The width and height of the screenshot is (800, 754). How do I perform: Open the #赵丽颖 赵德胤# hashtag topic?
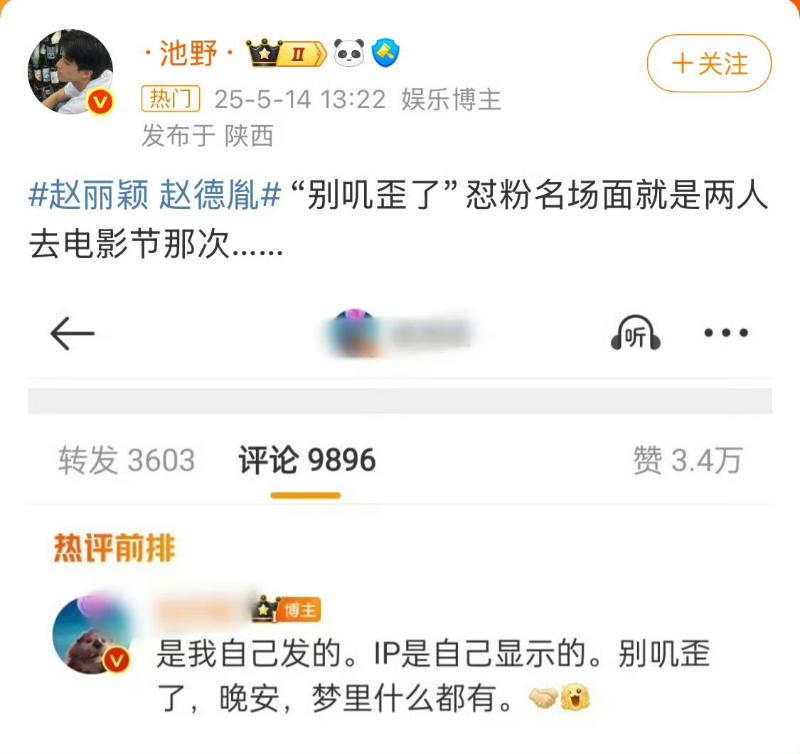[x=153, y=196]
